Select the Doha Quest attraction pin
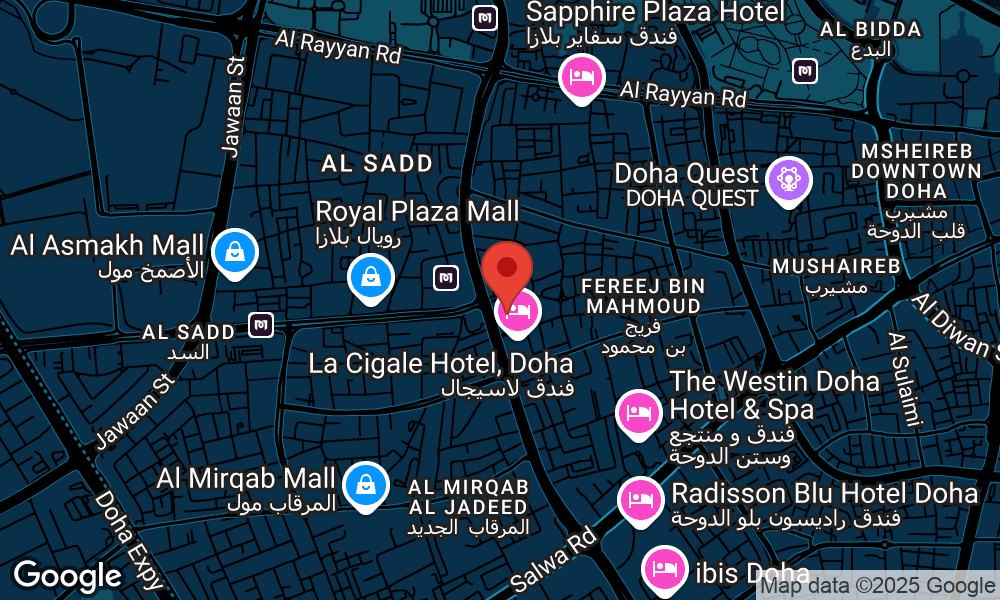The image size is (1000, 600). pos(789,181)
